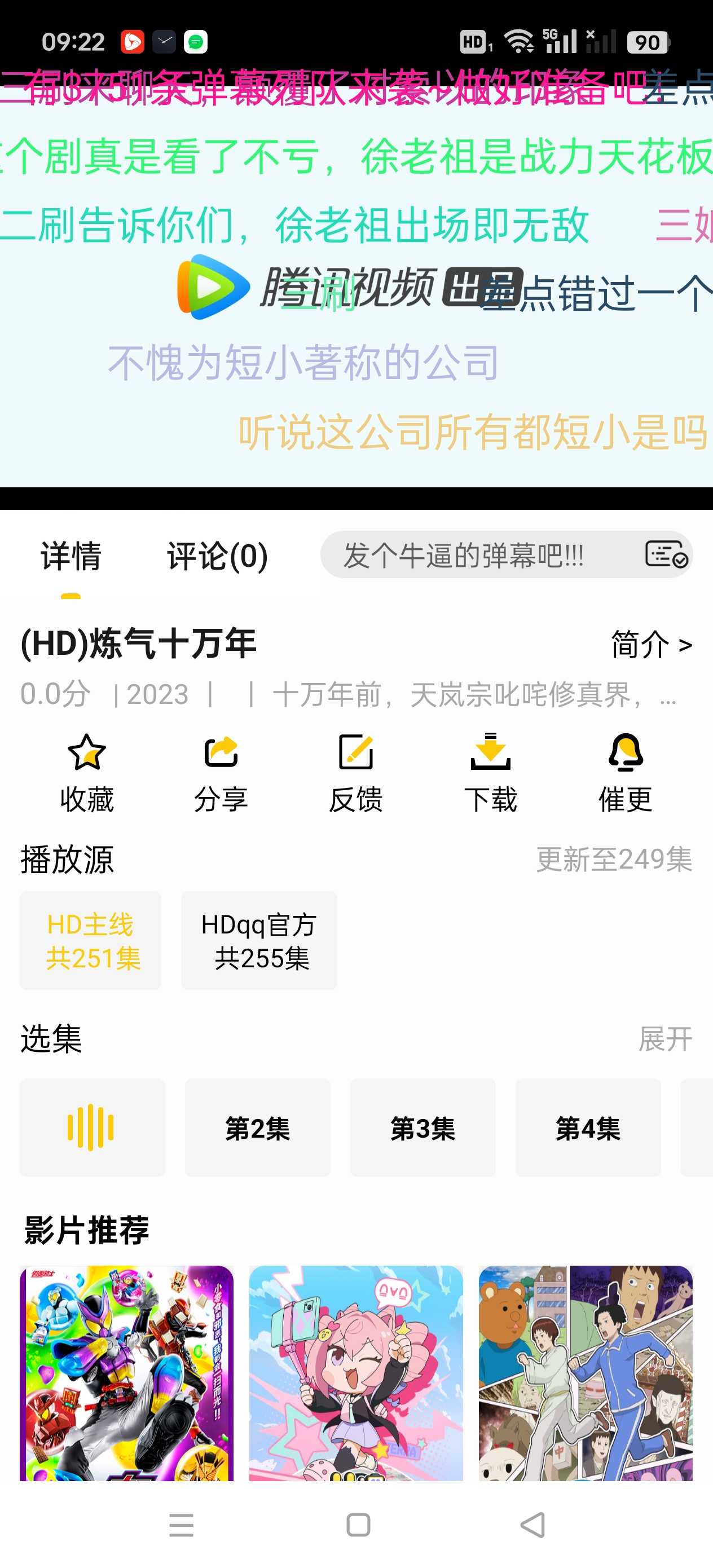Open the pink-haired girl recommended poster

pyautogui.click(x=355, y=1373)
